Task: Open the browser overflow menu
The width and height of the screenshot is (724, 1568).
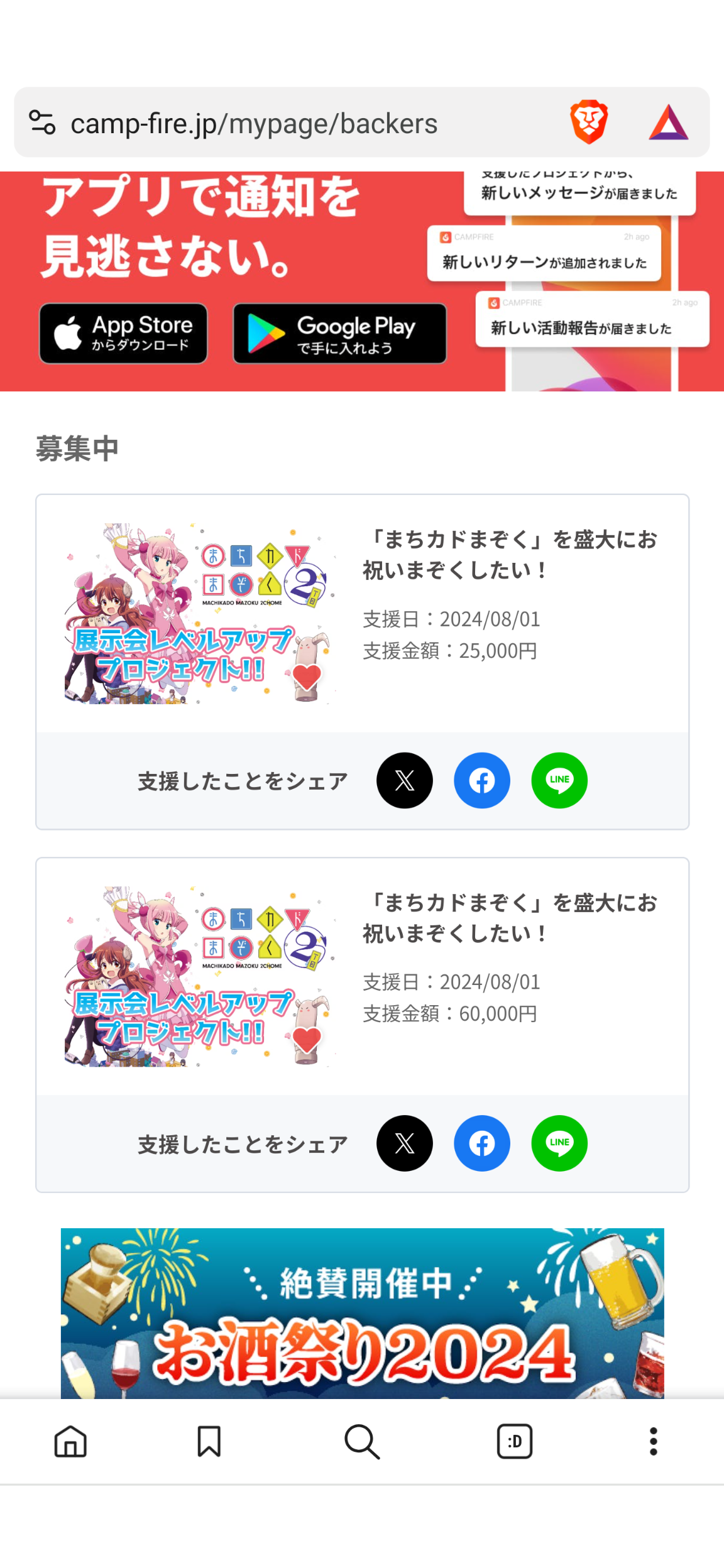Action: coord(654,1442)
